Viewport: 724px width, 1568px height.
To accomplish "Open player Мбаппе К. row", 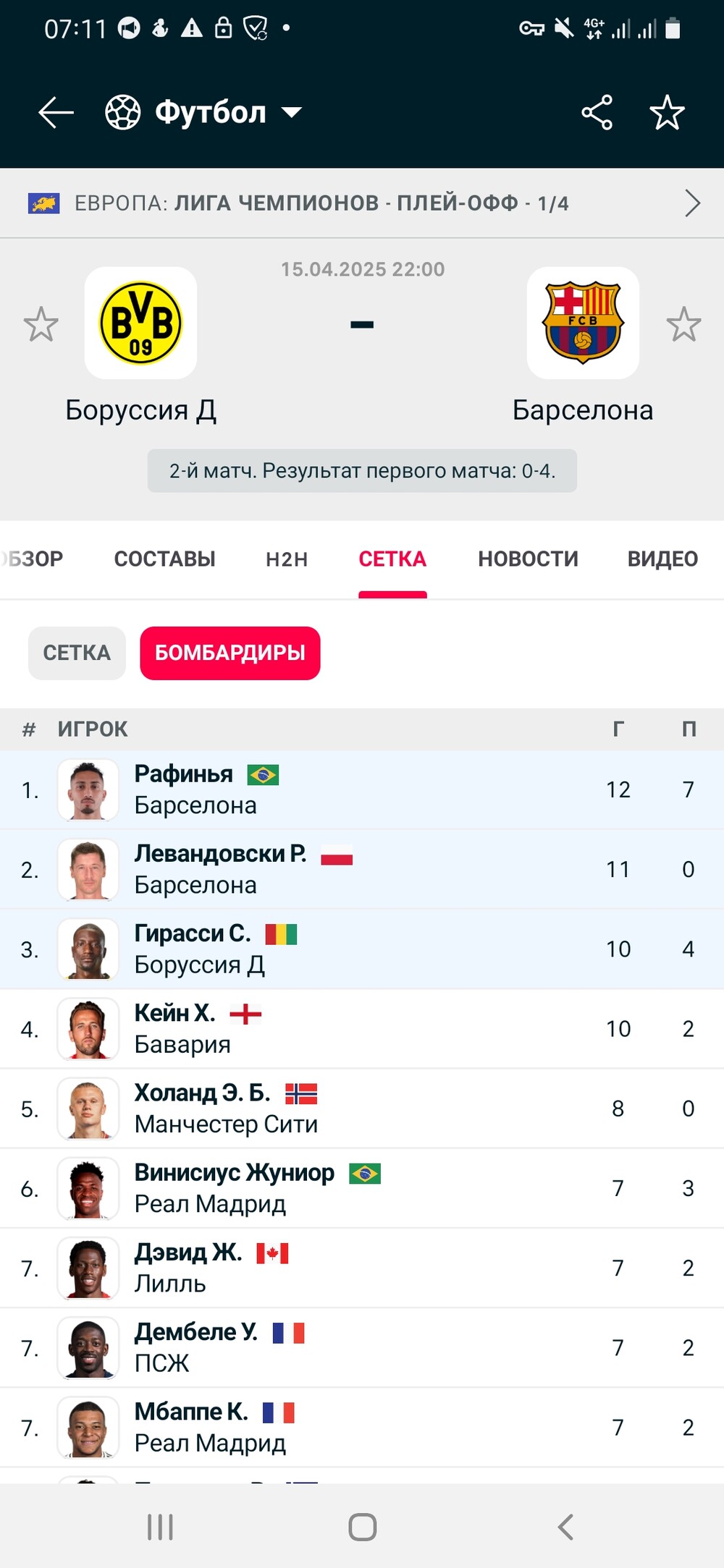I will (x=362, y=1427).
